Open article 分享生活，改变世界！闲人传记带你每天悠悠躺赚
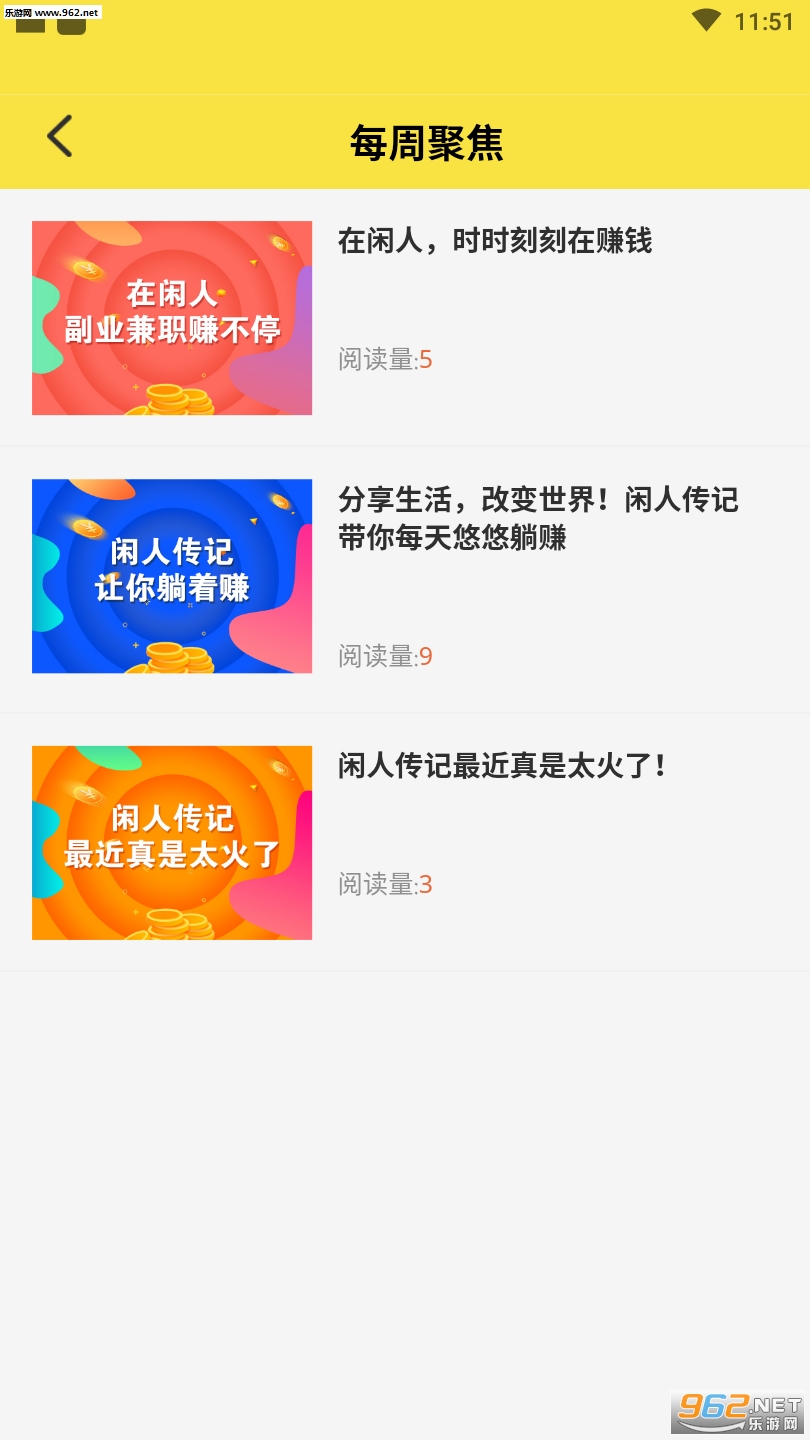The width and height of the screenshot is (810, 1440). click(538, 518)
